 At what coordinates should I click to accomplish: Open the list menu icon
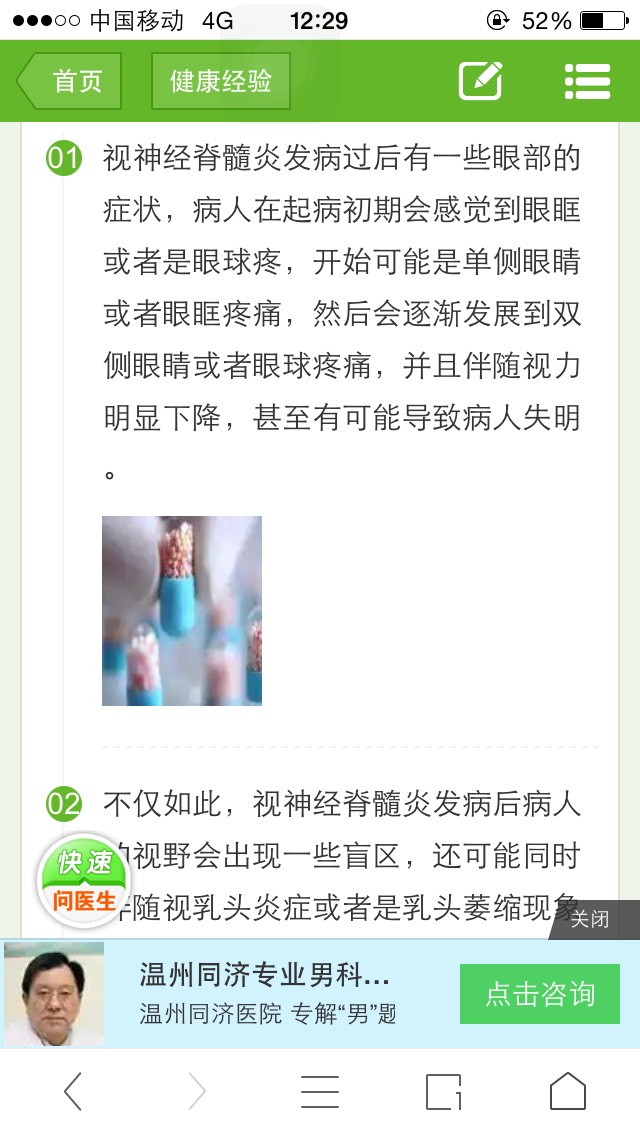pyautogui.click(x=587, y=81)
